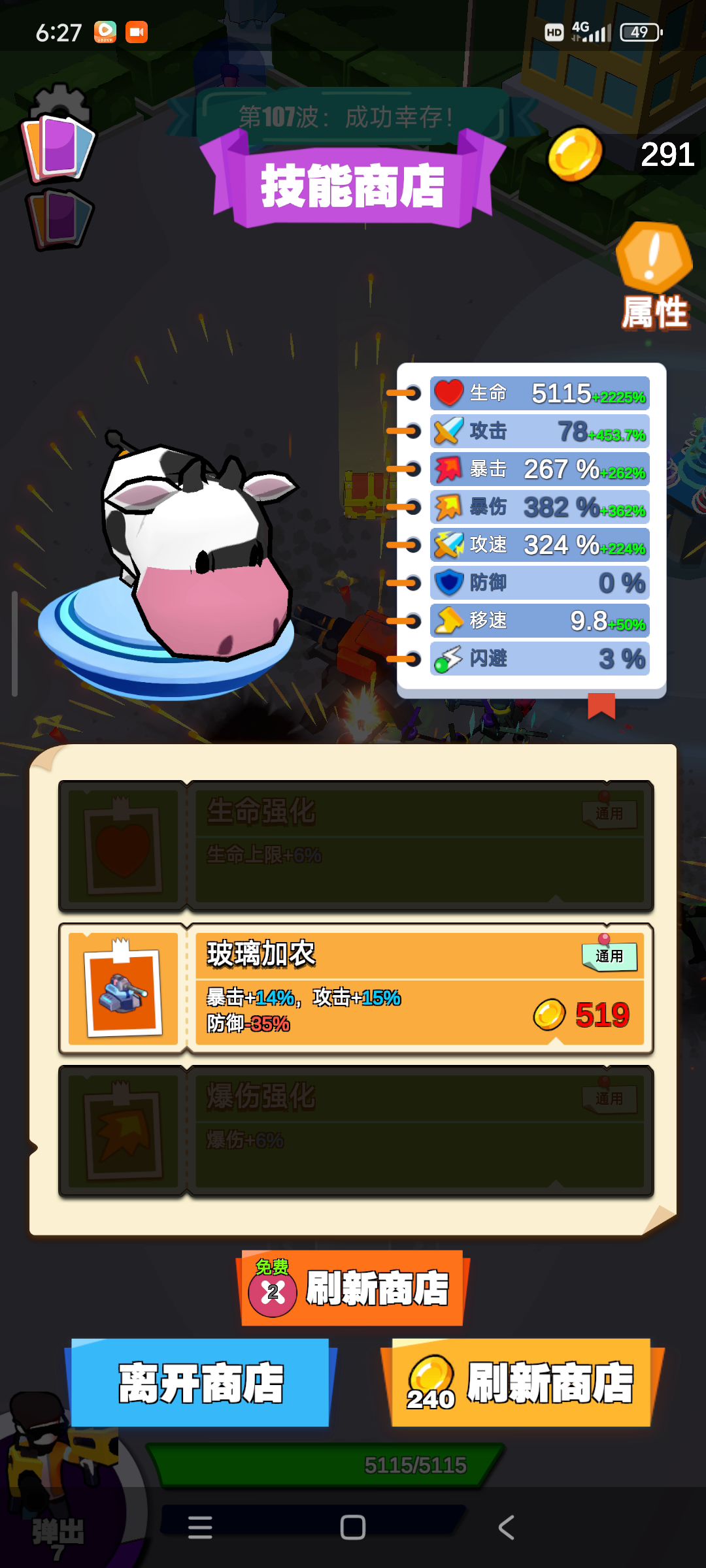Tap the free 刷新商店 refresh button
The image size is (706, 1568).
coord(353,1288)
